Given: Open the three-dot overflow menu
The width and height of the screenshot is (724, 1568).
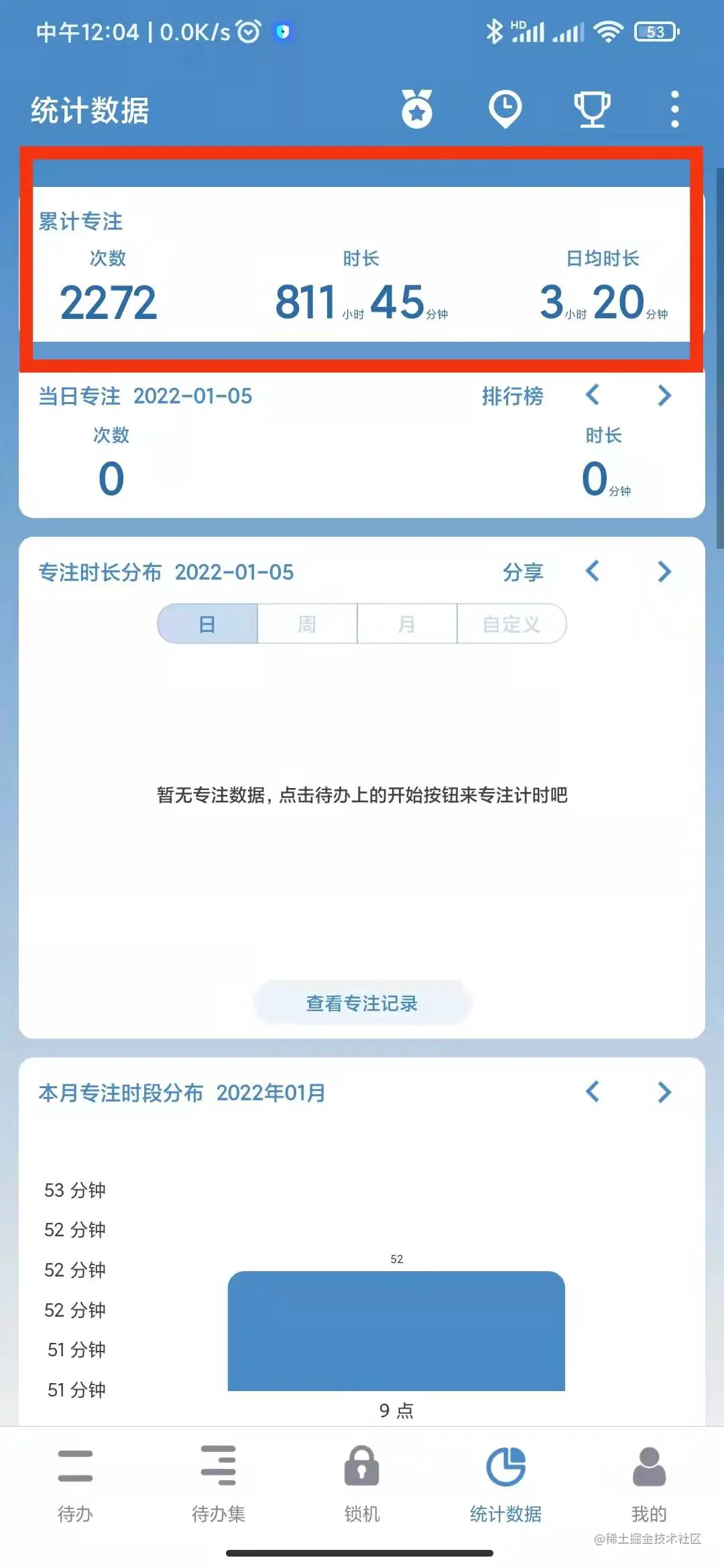Looking at the screenshot, I should [x=674, y=109].
